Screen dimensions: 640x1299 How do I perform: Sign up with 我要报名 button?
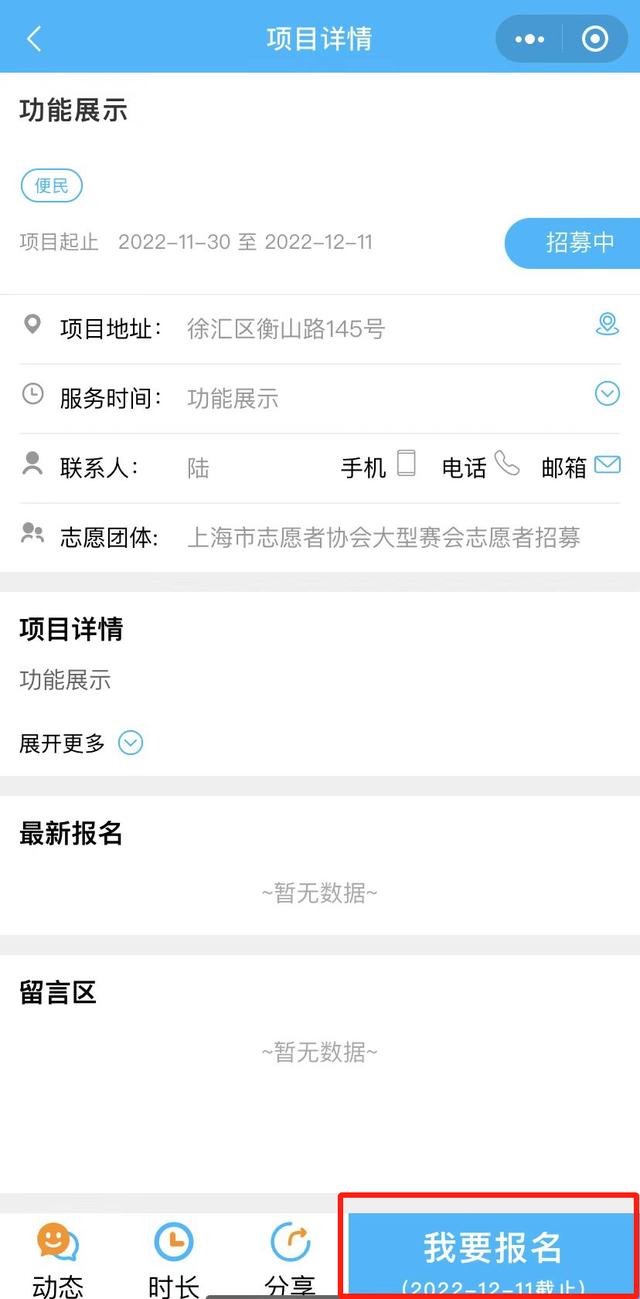tap(492, 1254)
